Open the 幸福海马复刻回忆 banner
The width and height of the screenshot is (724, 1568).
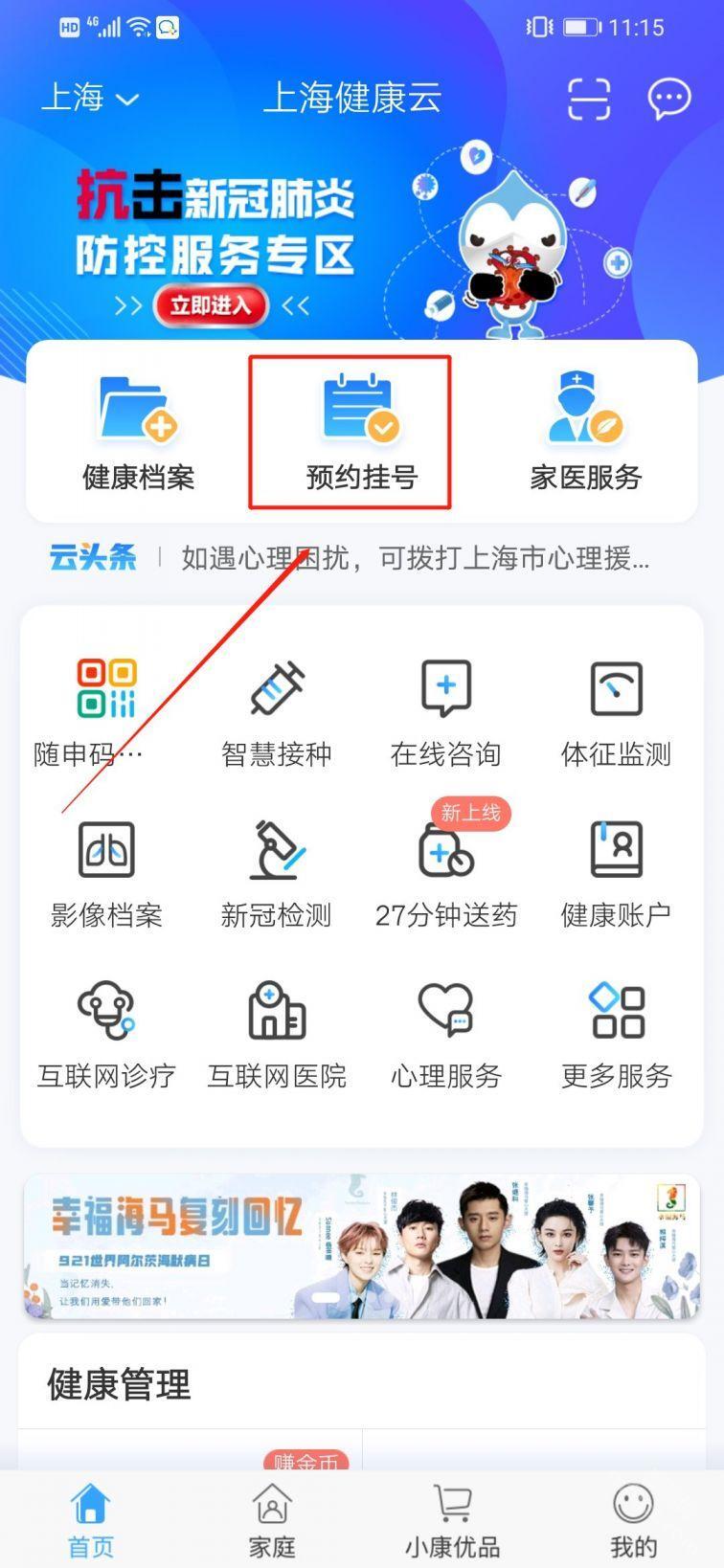click(361, 1246)
